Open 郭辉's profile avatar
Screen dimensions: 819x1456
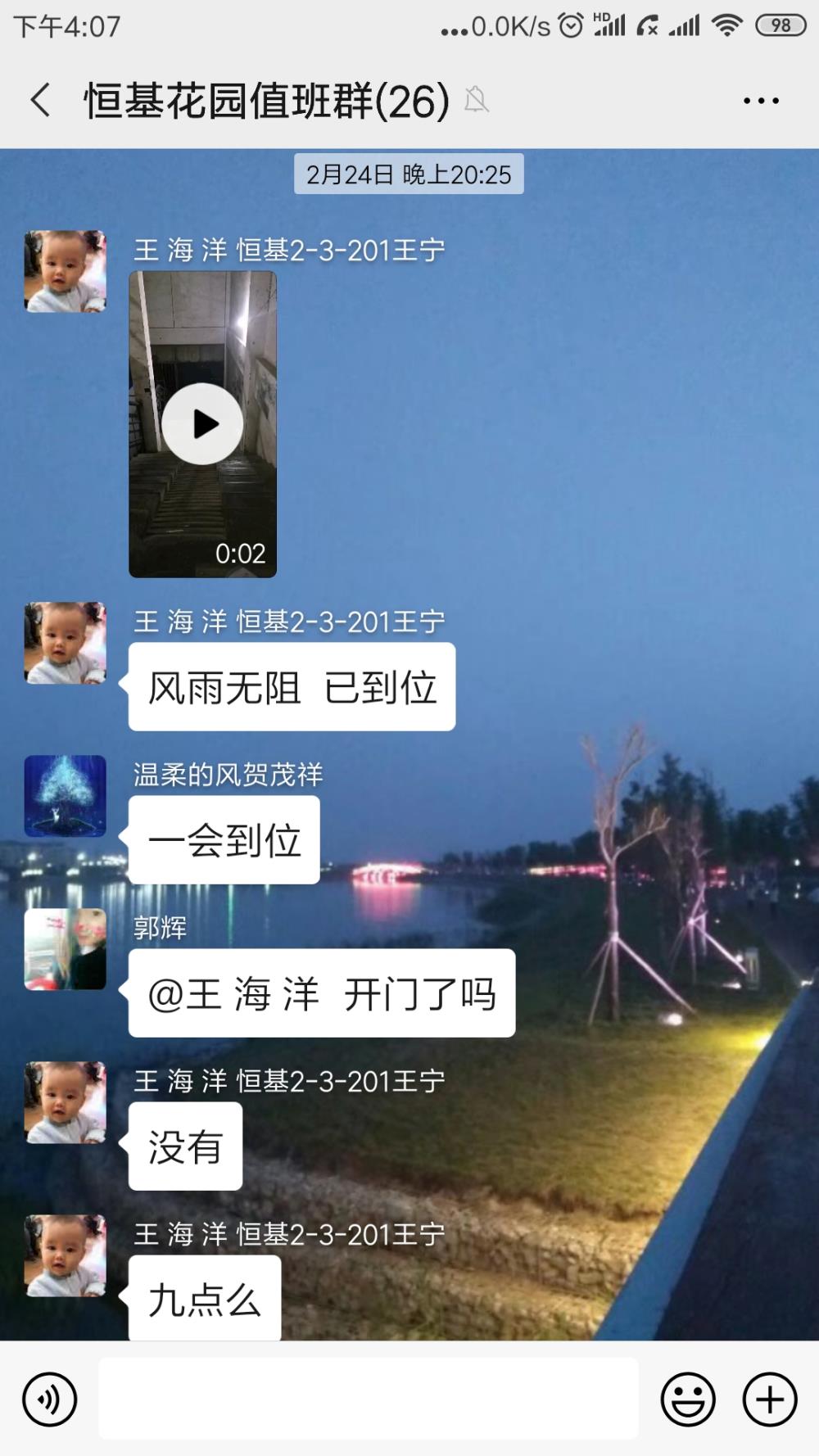tap(66, 949)
